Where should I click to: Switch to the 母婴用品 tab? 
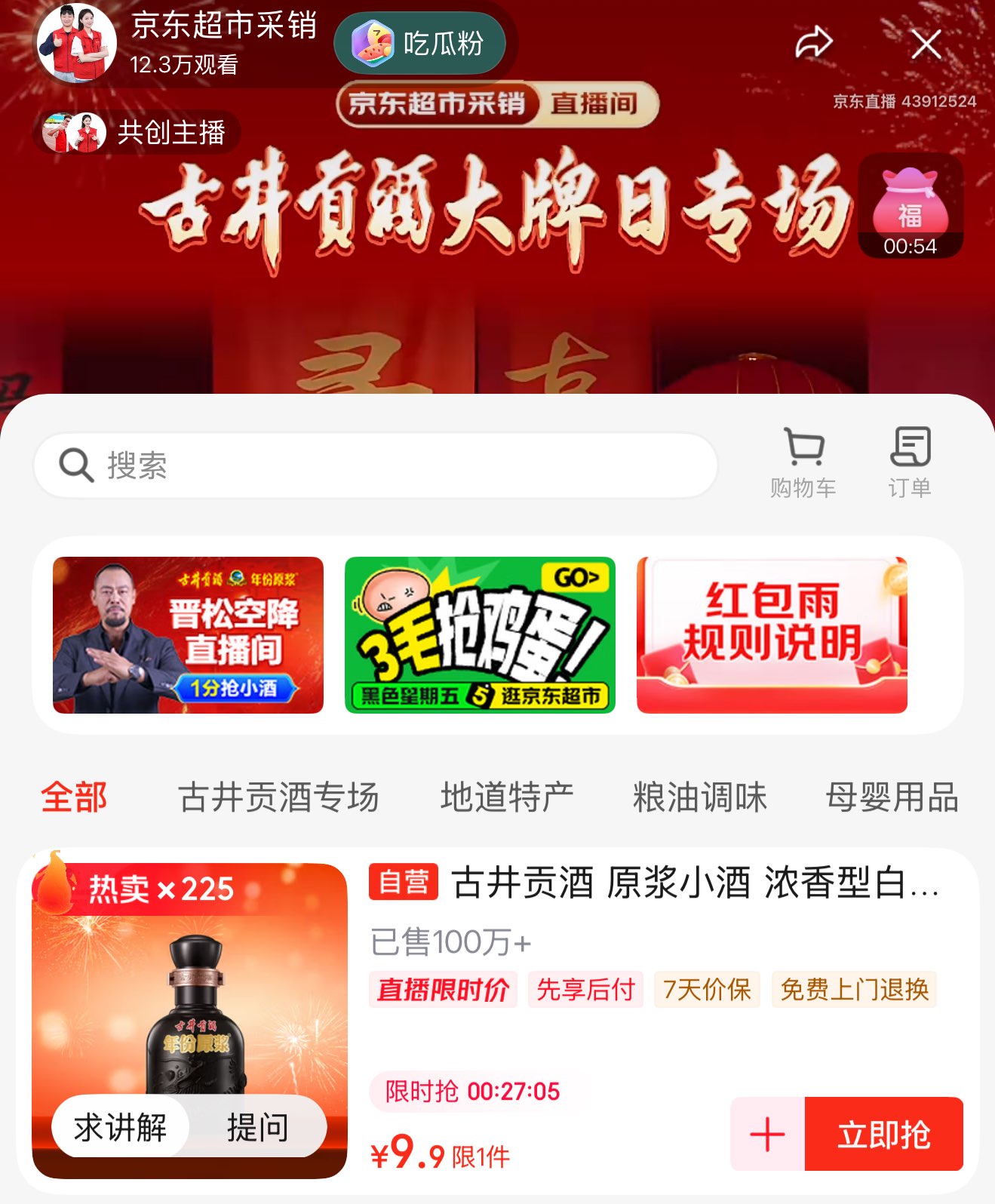click(892, 797)
